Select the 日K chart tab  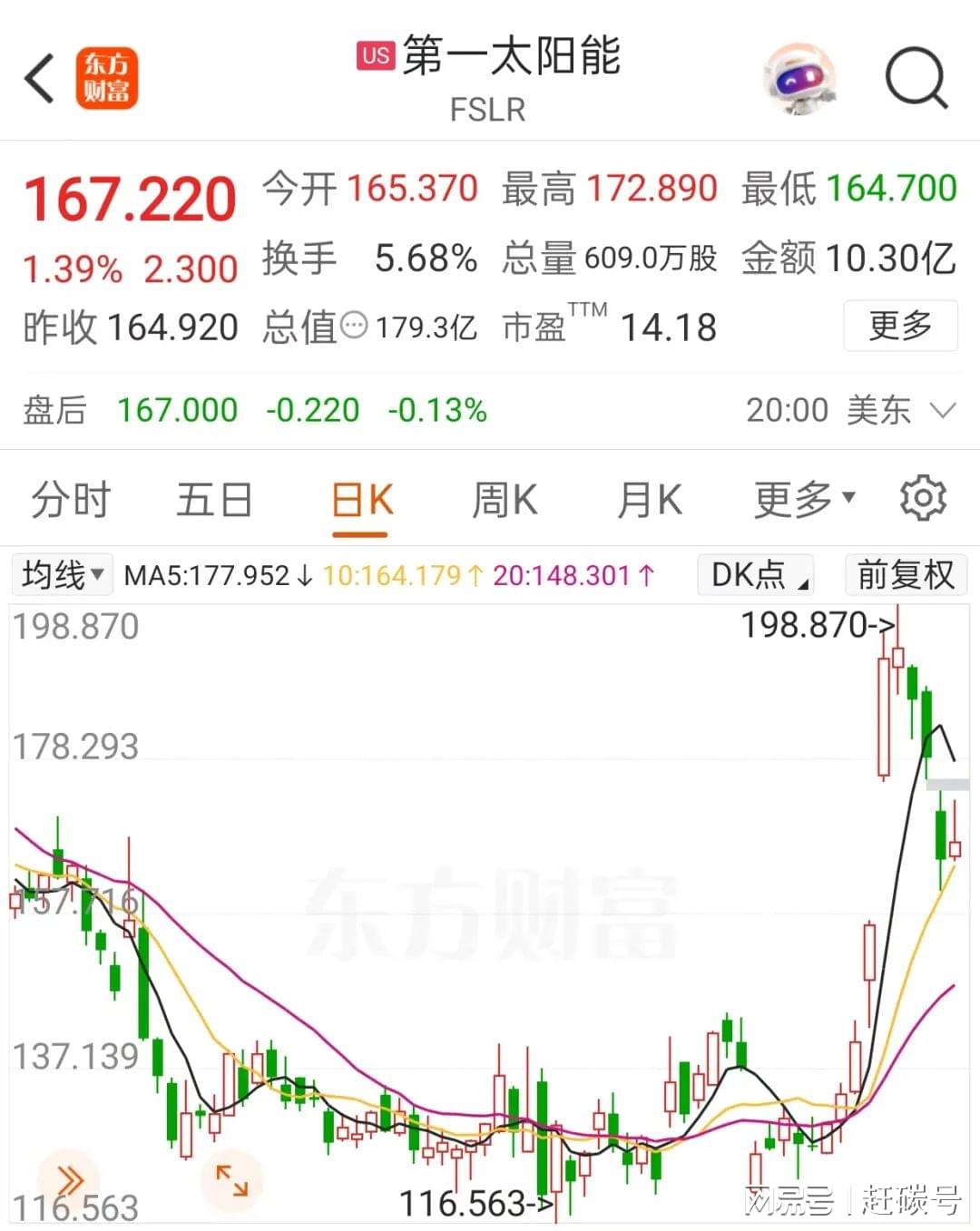361,500
